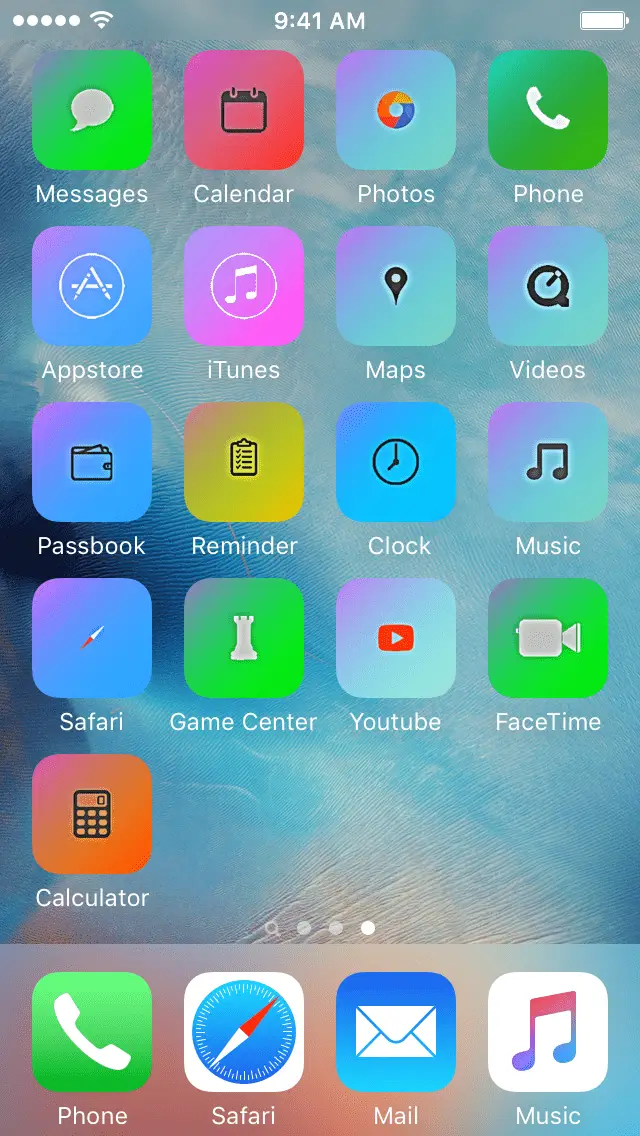Open Mail from the dock
Image resolution: width=640 pixels, height=1136 pixels.
[396, 1032]
